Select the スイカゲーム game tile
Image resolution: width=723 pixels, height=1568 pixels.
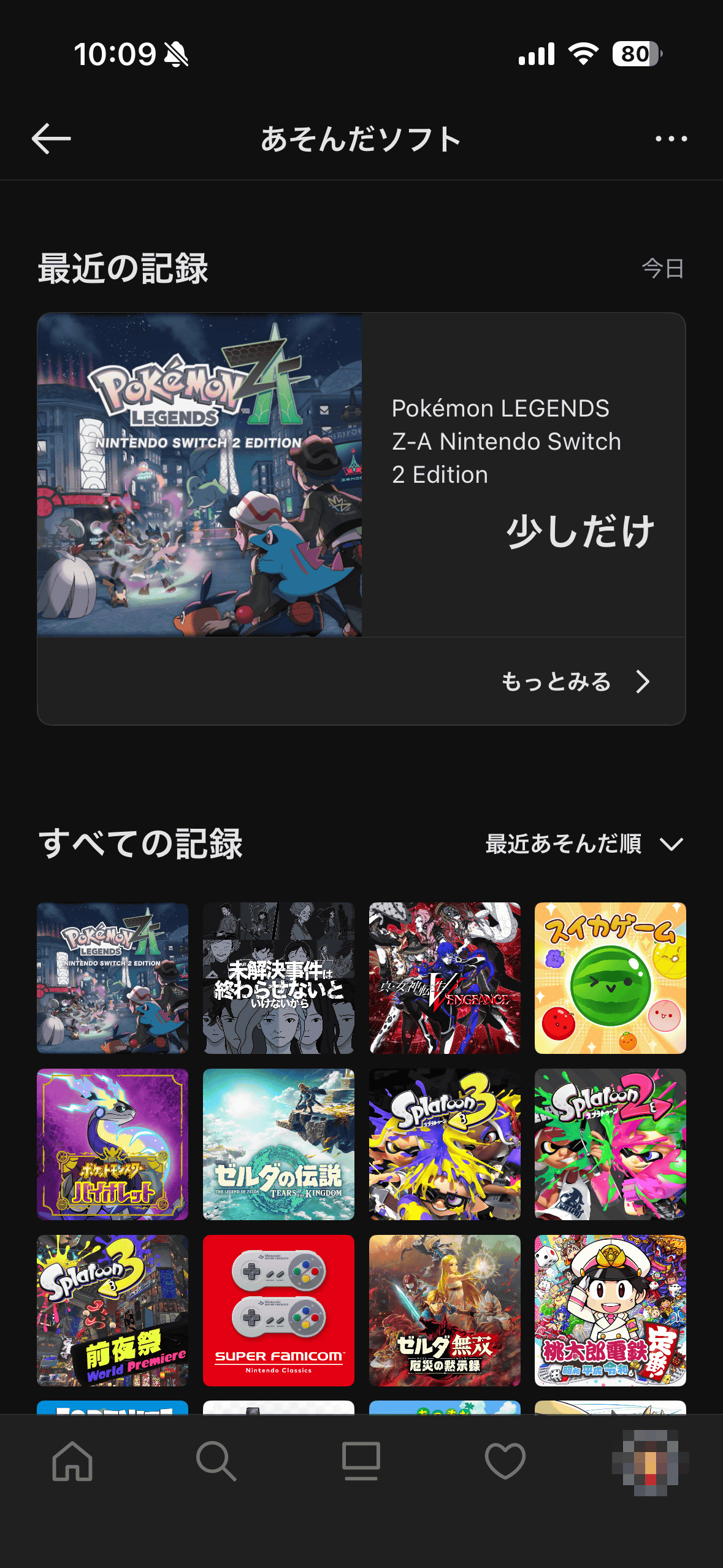610,978
